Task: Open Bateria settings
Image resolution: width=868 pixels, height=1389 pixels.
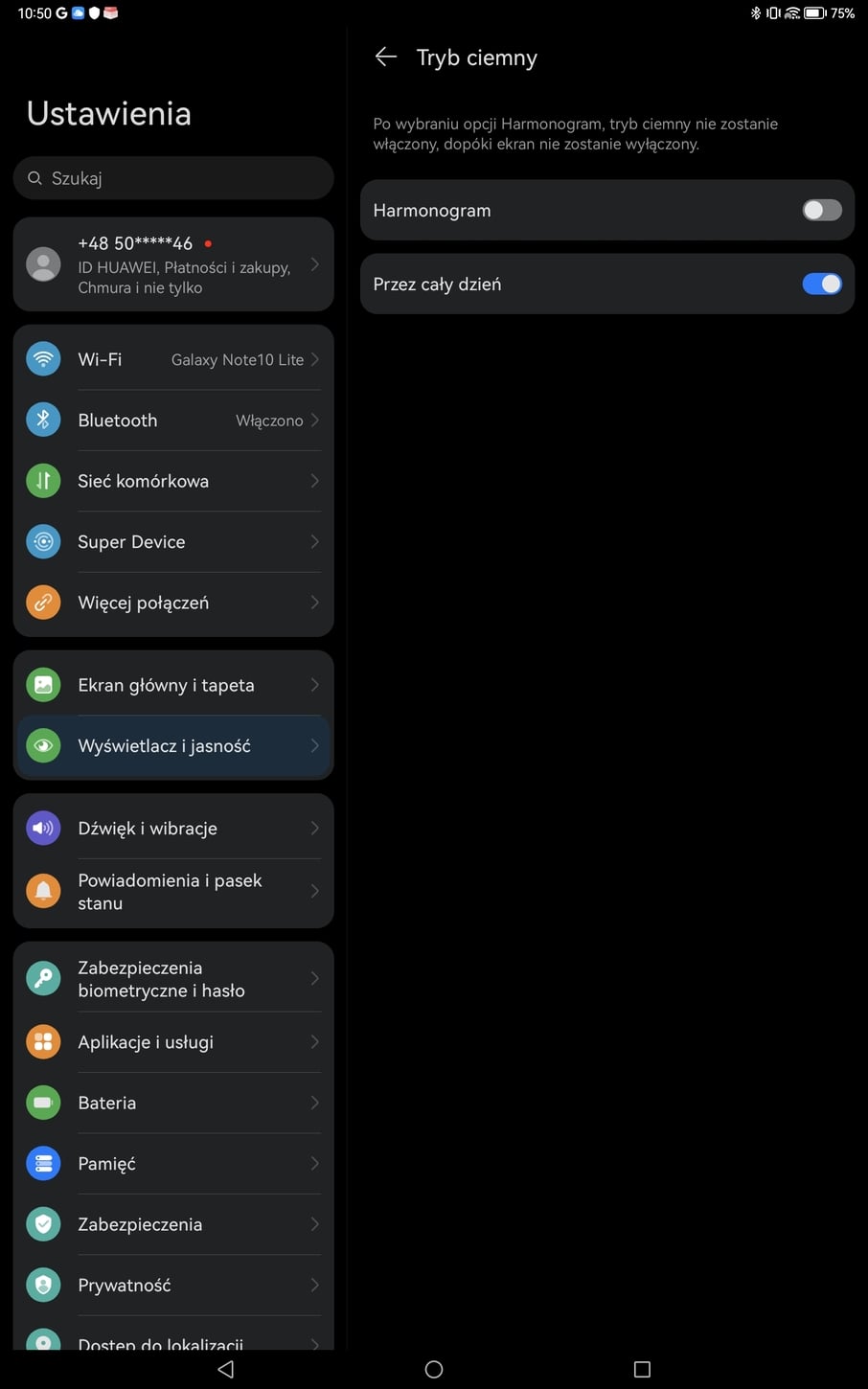Action: [173, 1103]
